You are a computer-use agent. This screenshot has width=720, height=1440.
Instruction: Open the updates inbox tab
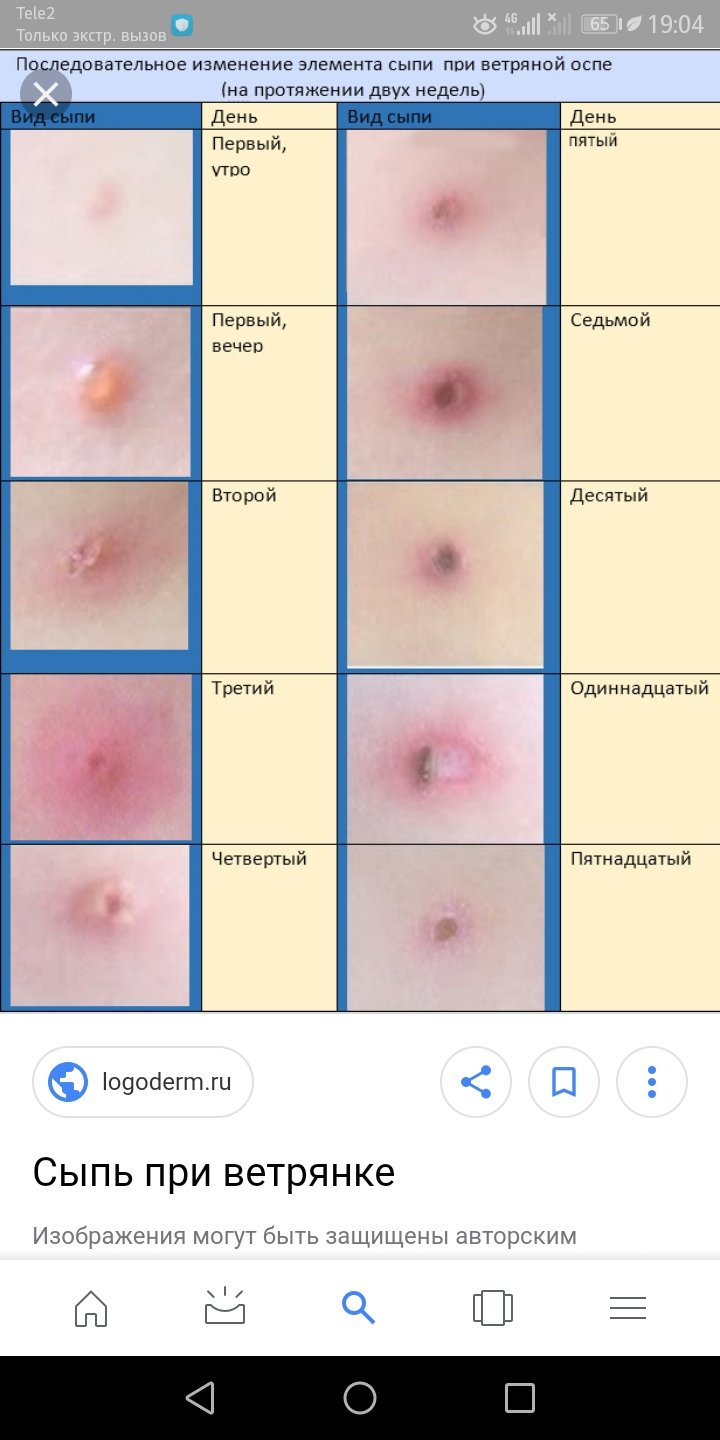pos(225,1307)
